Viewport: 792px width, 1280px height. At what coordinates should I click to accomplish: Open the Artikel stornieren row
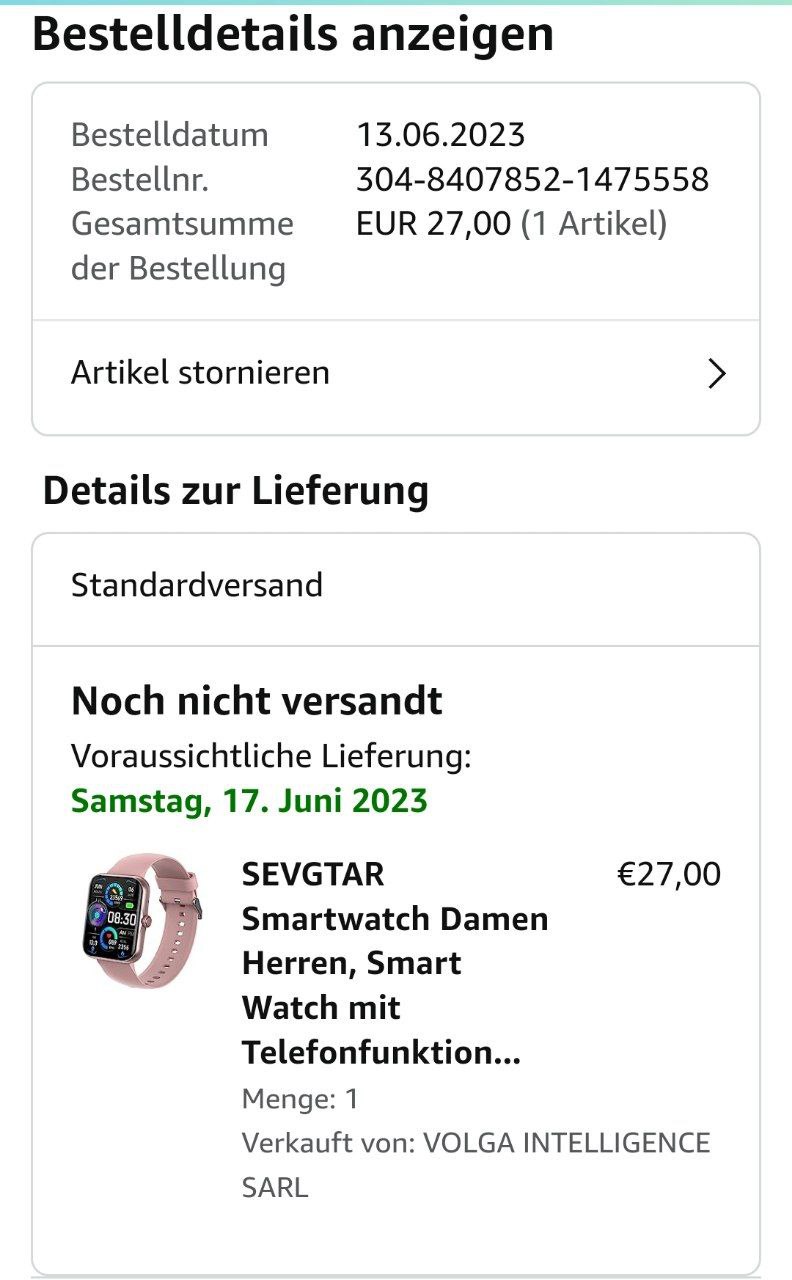(395, 374)
